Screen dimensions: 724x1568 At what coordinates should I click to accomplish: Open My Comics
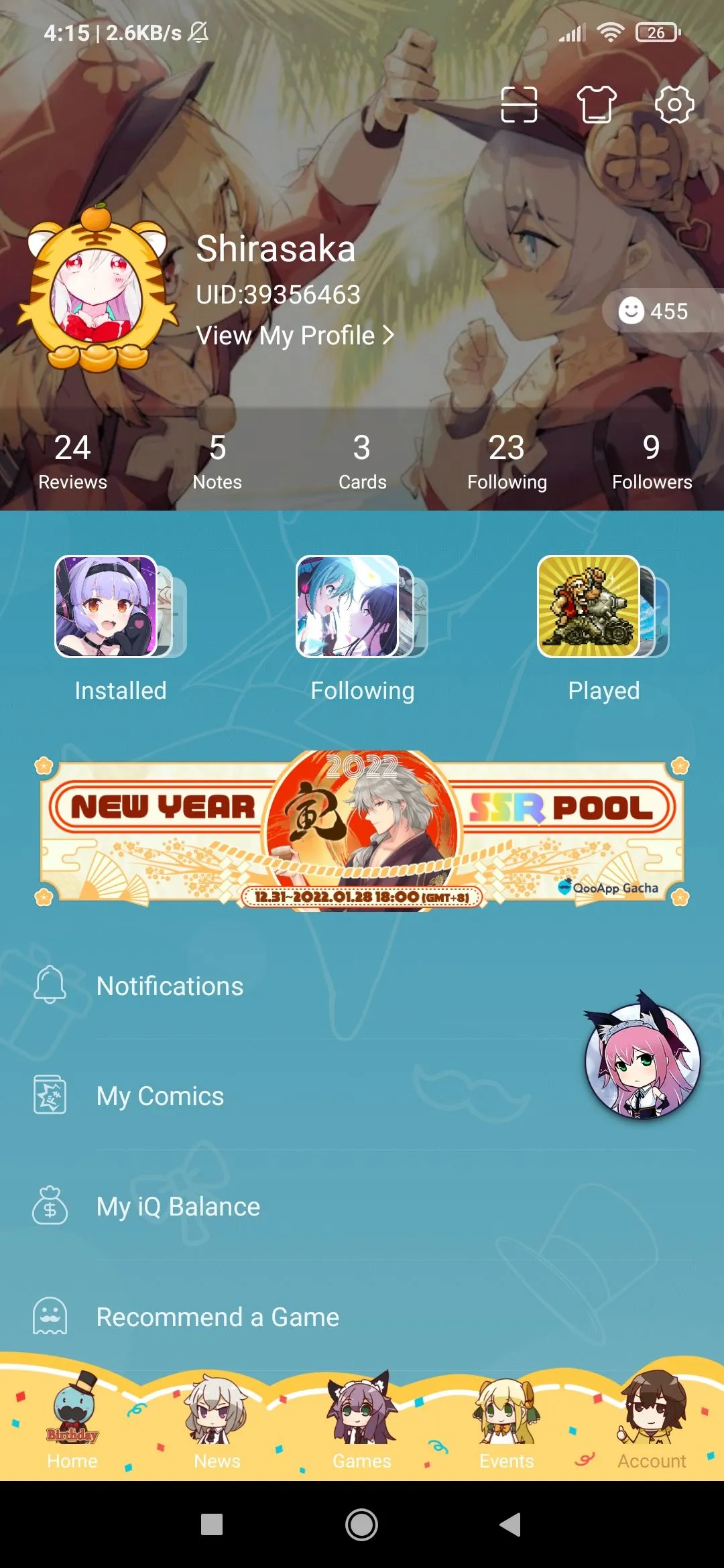tap(160, 1096)
